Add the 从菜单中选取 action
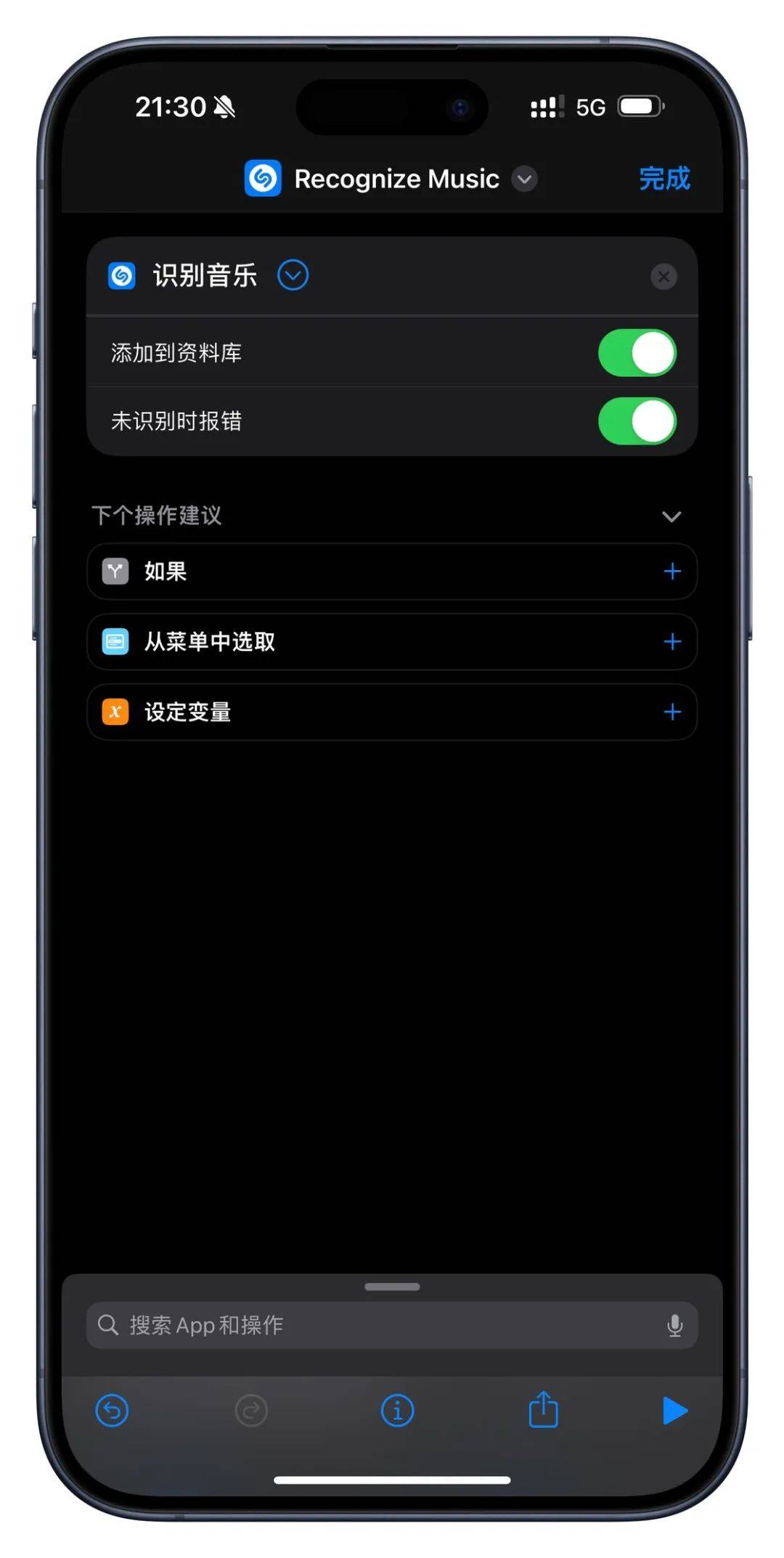Image resolution: width=784 pixels, height=1558 pixels. tap(671, 641)
